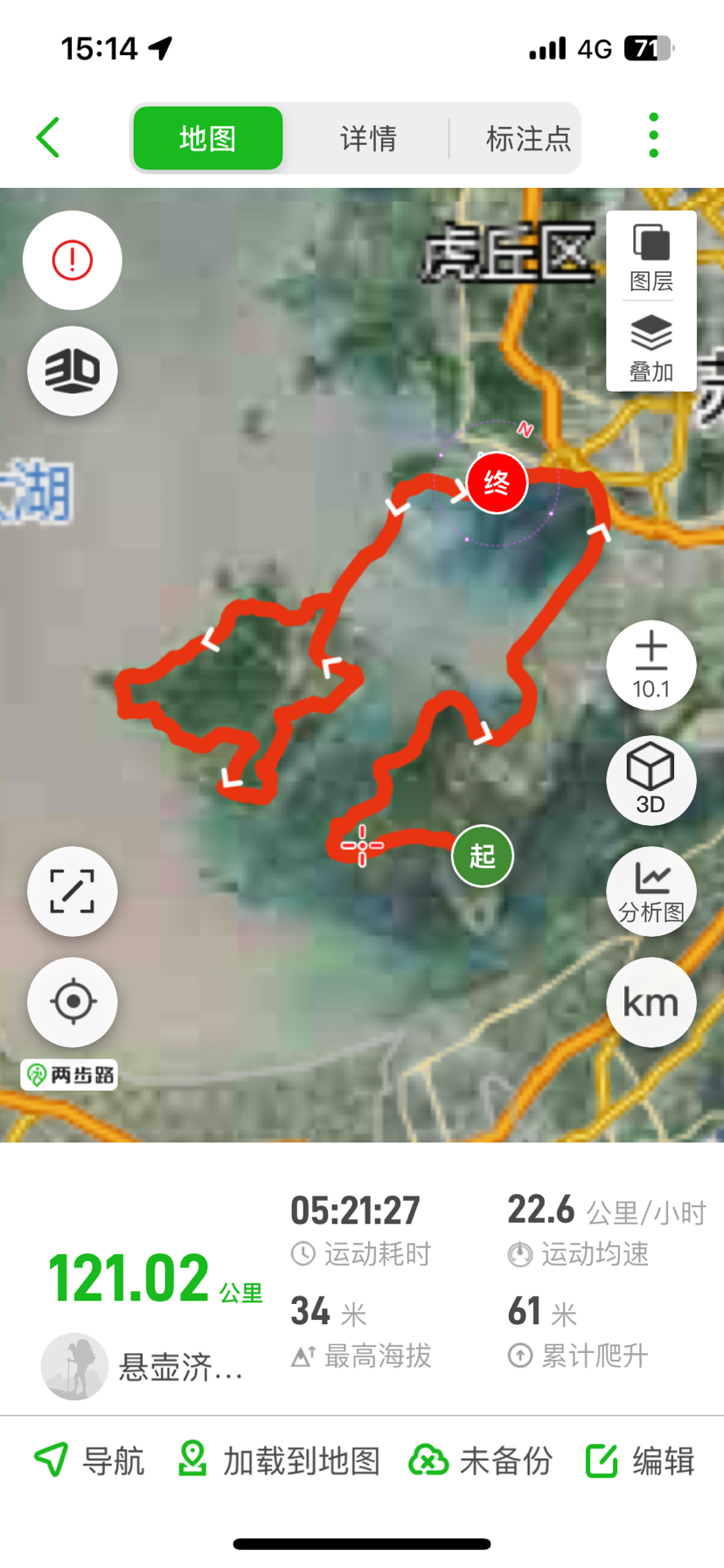The height and width of the screenshot is (1568, 724).
Task: Open the 分析图 analysis chart
Action: (x=651, y=891)
